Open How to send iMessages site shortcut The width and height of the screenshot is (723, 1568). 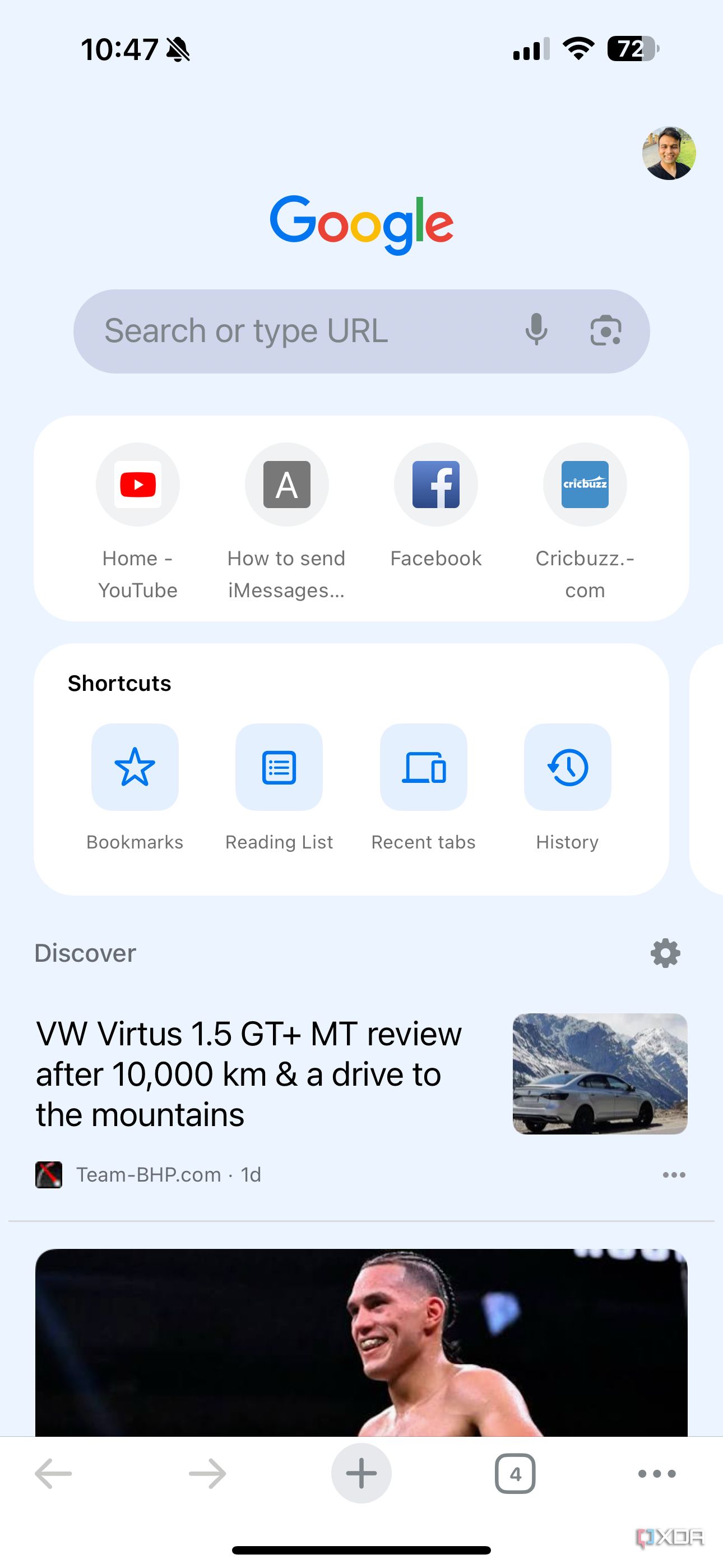tap(286, 485)
